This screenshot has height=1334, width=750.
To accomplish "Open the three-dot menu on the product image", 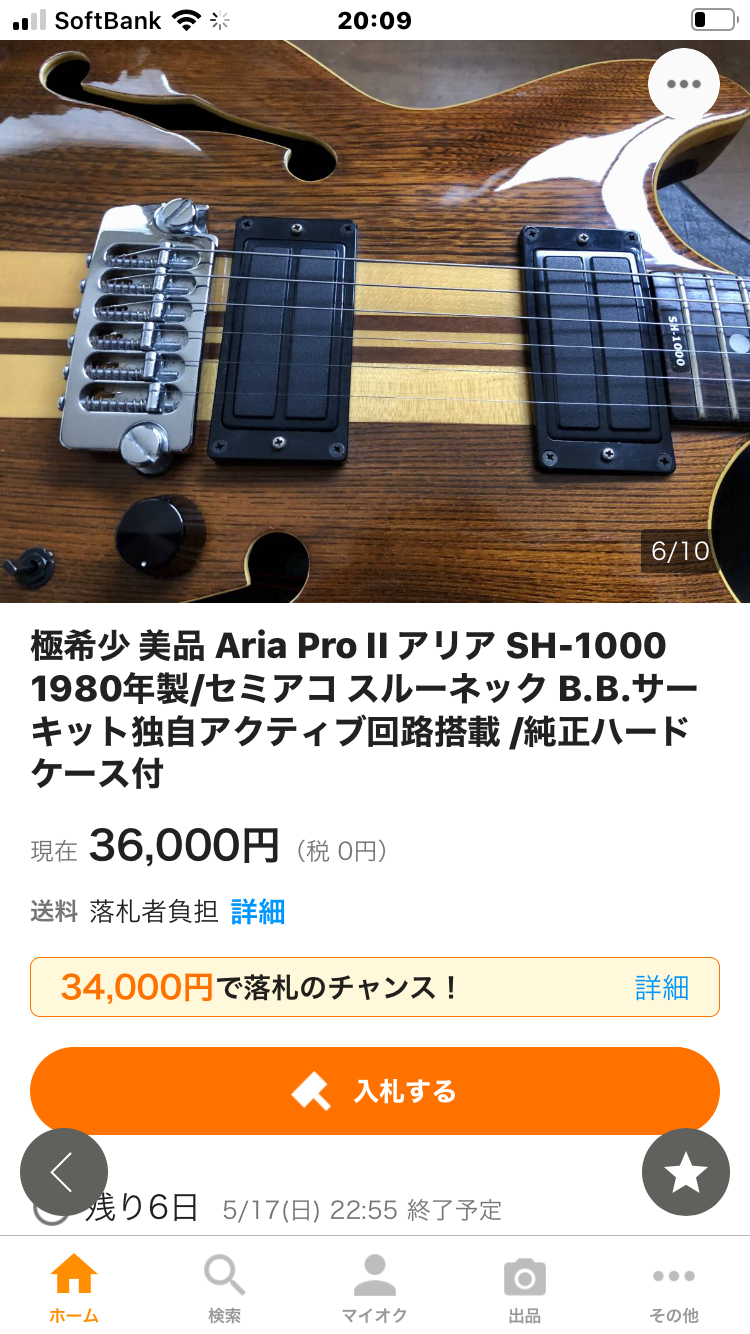I will pyautogui.click(x=683, y=84).
